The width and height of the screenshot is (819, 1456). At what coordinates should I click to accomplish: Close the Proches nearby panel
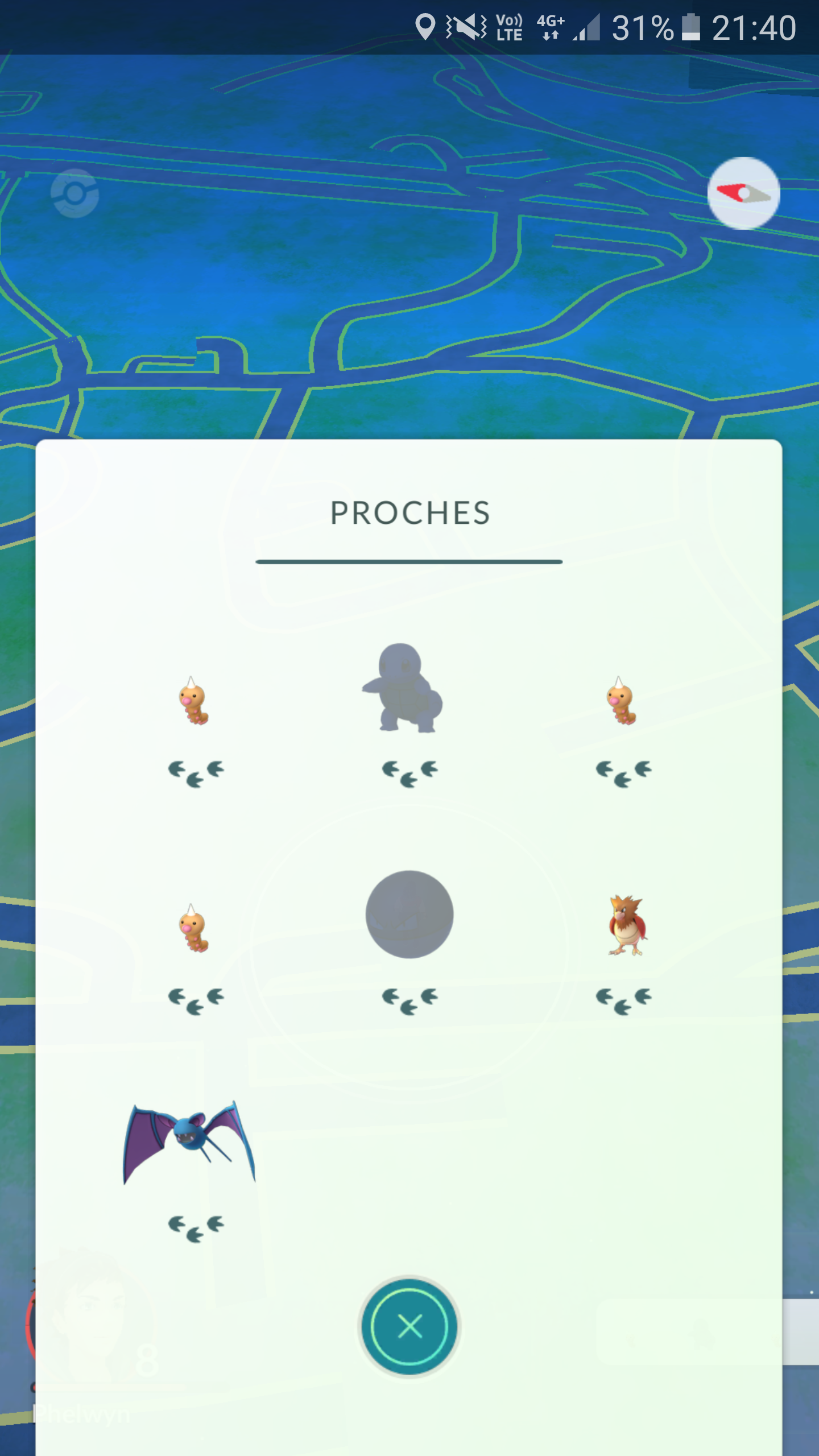pyautogui.click(x=409, y=1326)
